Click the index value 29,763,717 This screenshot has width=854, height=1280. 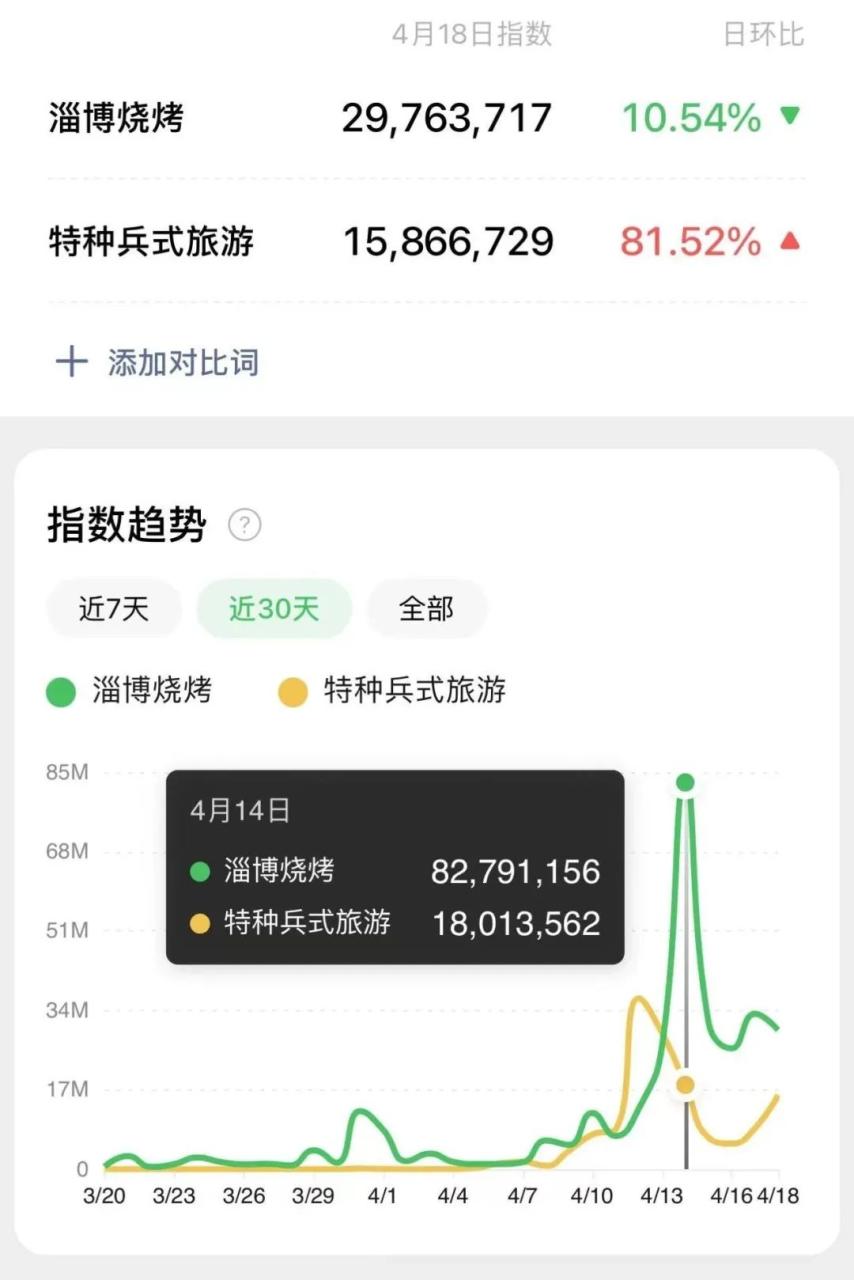pyautogui.click(x=446, y=117)
